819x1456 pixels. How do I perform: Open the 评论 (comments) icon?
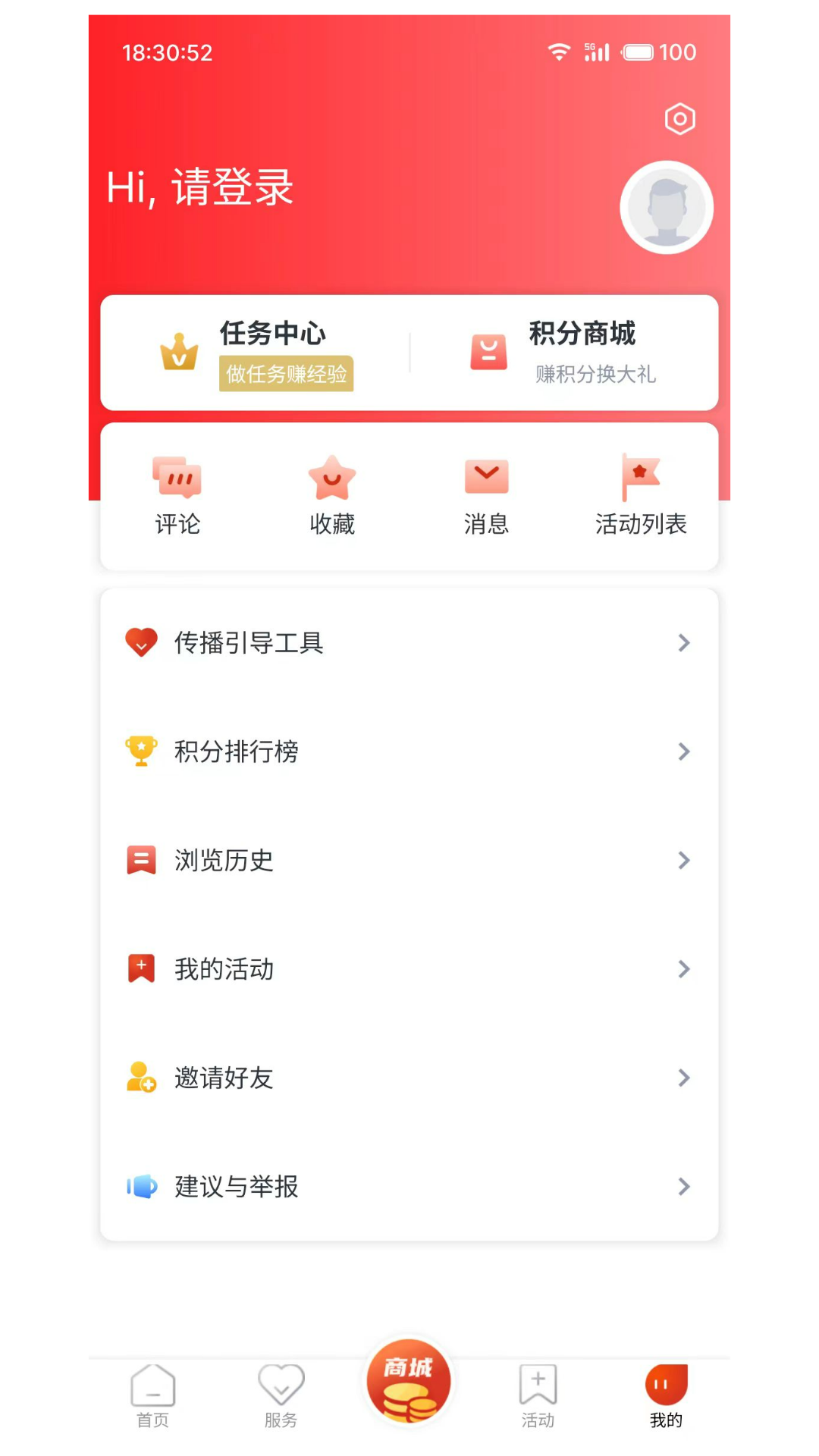pos(176,479)
